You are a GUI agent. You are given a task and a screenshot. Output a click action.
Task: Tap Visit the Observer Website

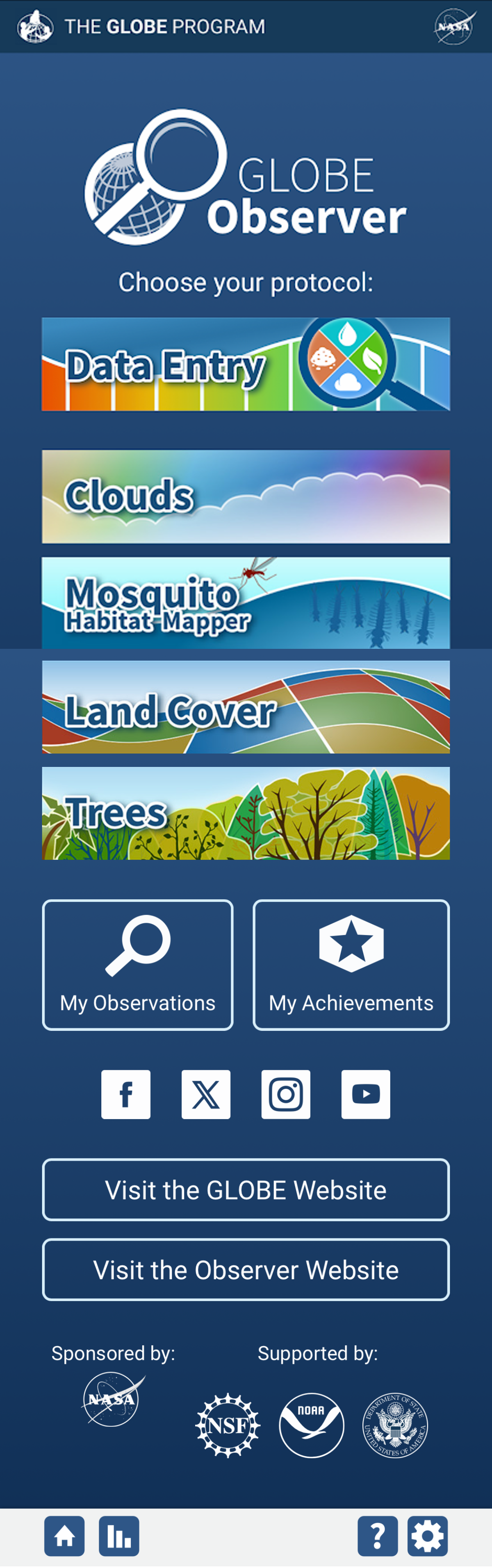tap(246, 1269)
